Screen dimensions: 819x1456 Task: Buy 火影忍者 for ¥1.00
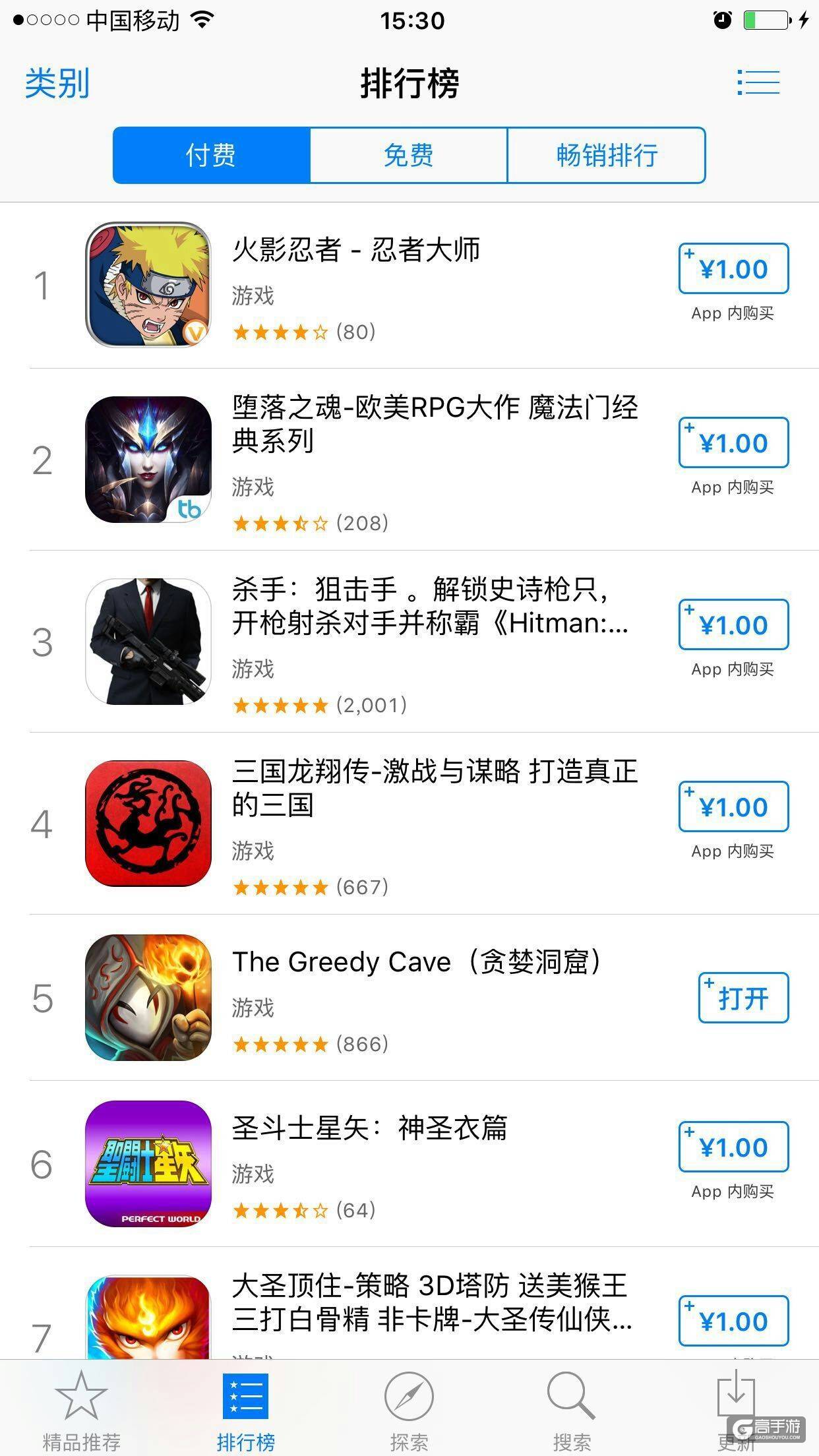point(733,269)
